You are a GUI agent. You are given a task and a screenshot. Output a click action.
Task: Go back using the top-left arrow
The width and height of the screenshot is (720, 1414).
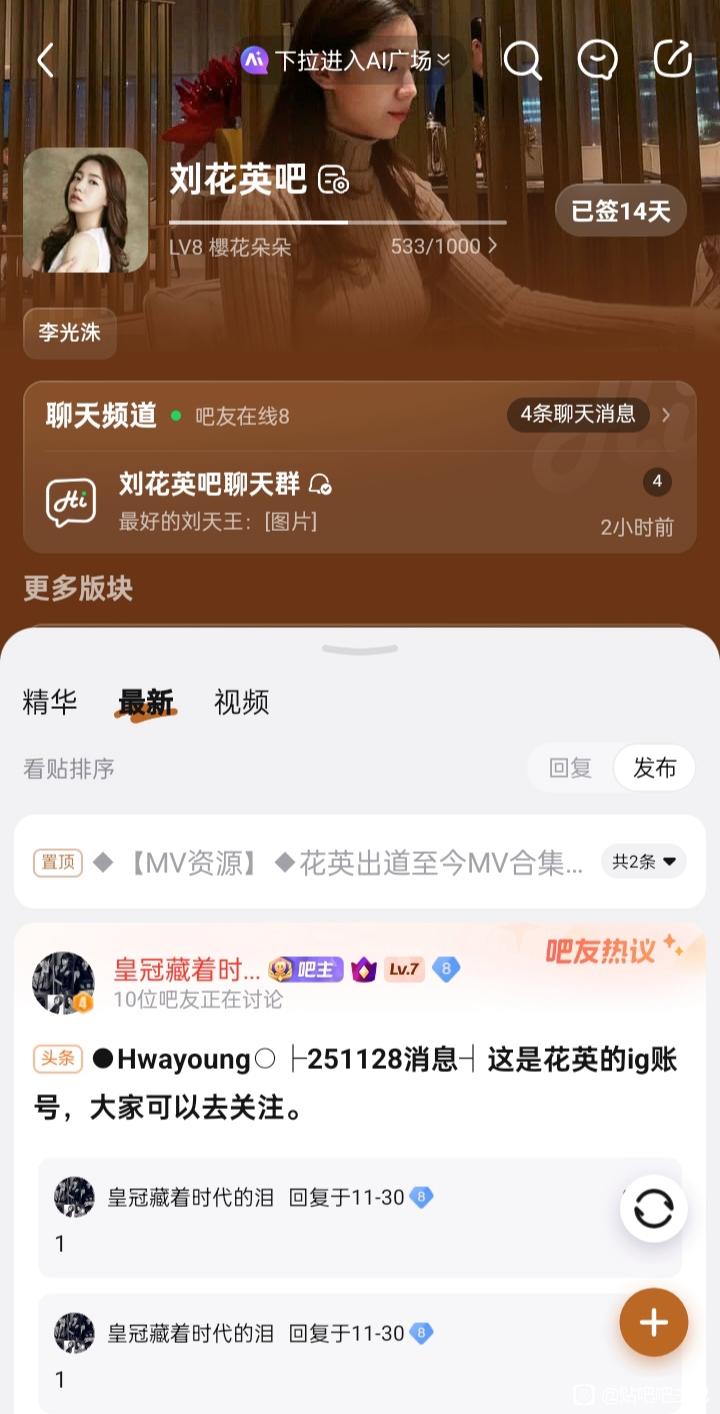tap(45, 61)
